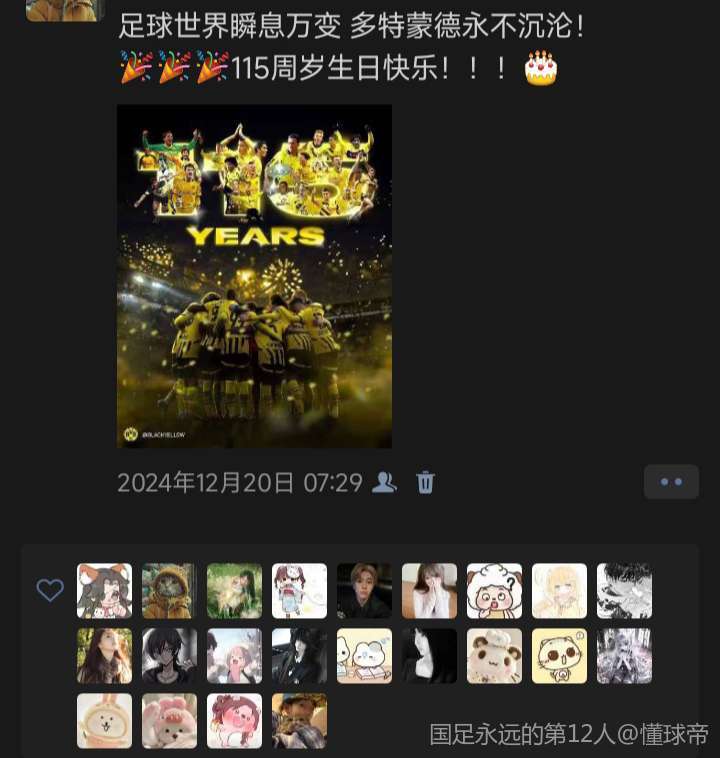The width and height of the screenshot is (720, 758).
Task: Open the poster's avatar at the top
Action: 64,8
